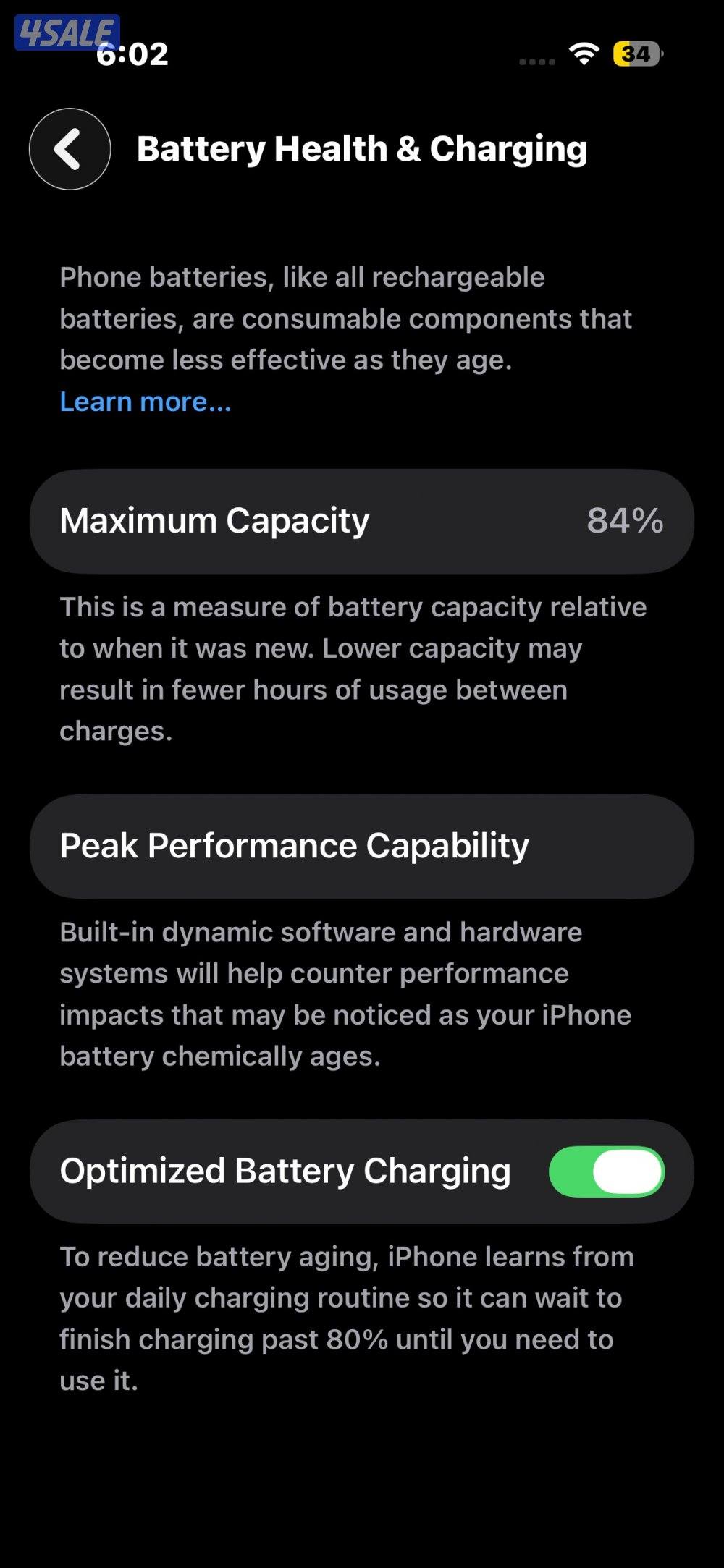Turn off Optimized Battery Charging
724x1568 pixels.
coord(606,1171)
